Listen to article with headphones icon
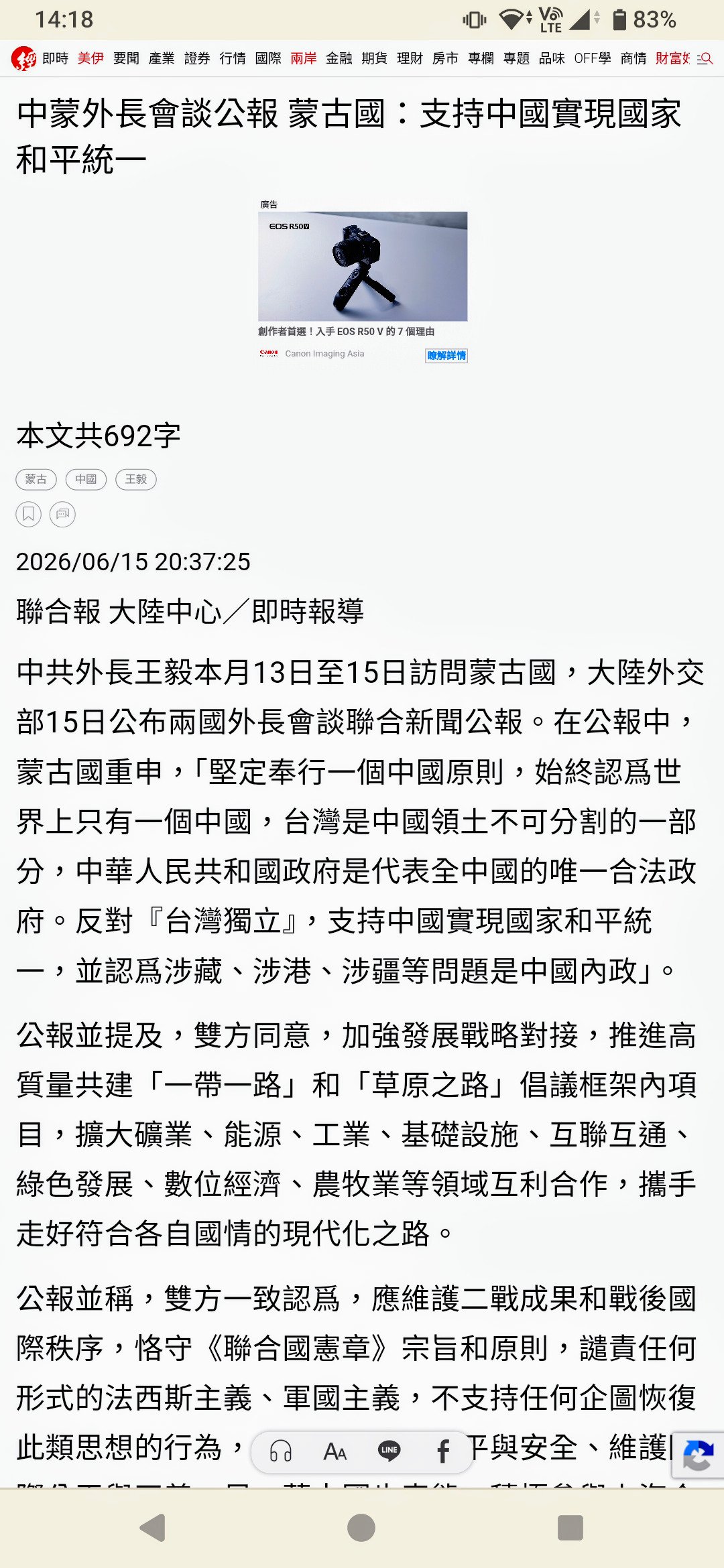Screen dimensions: 724x1568 pos(280,1451)
